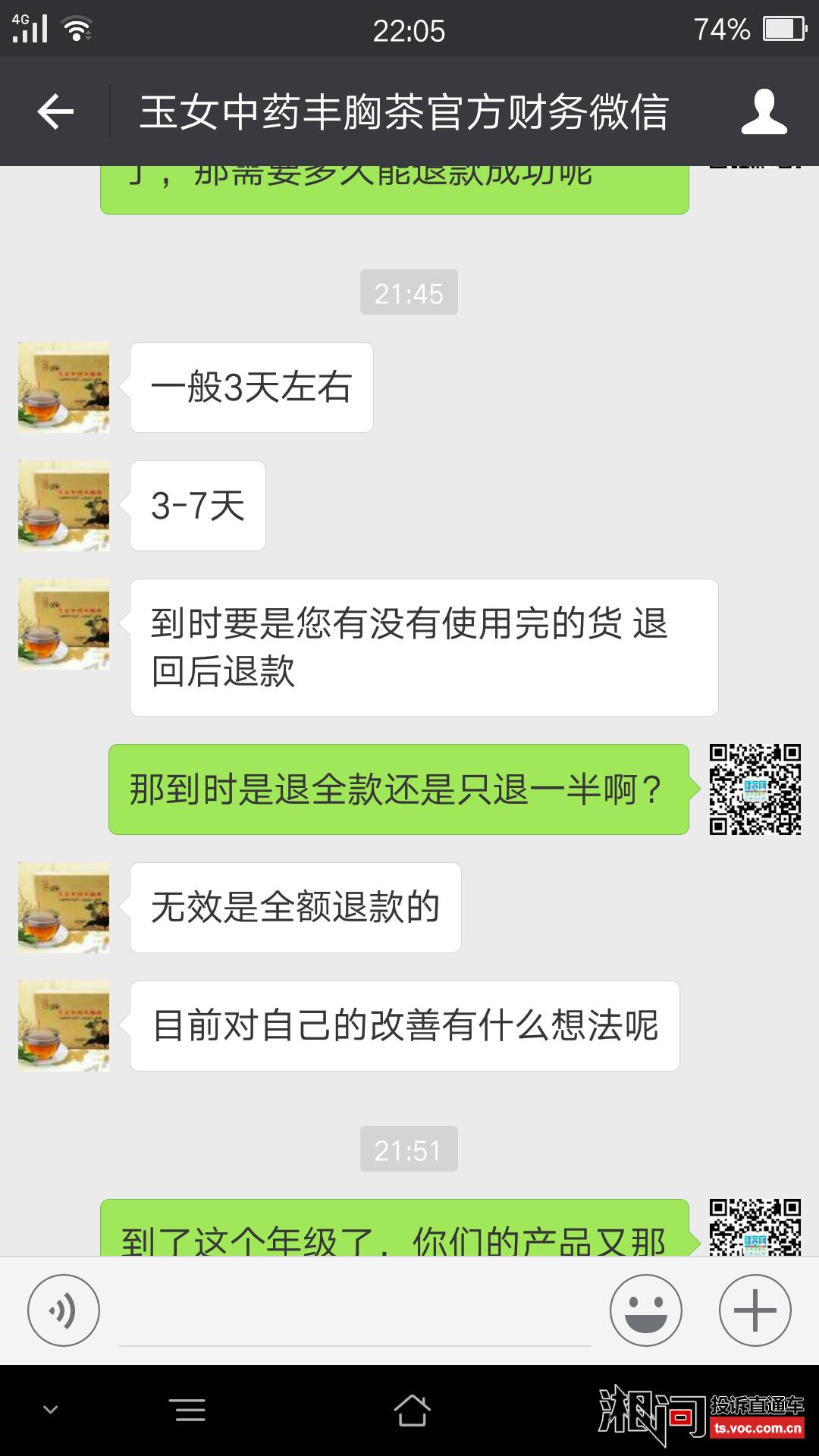819x1456 pixels.
Task: Tap the message text field
Action: (x=354, y=1312)
